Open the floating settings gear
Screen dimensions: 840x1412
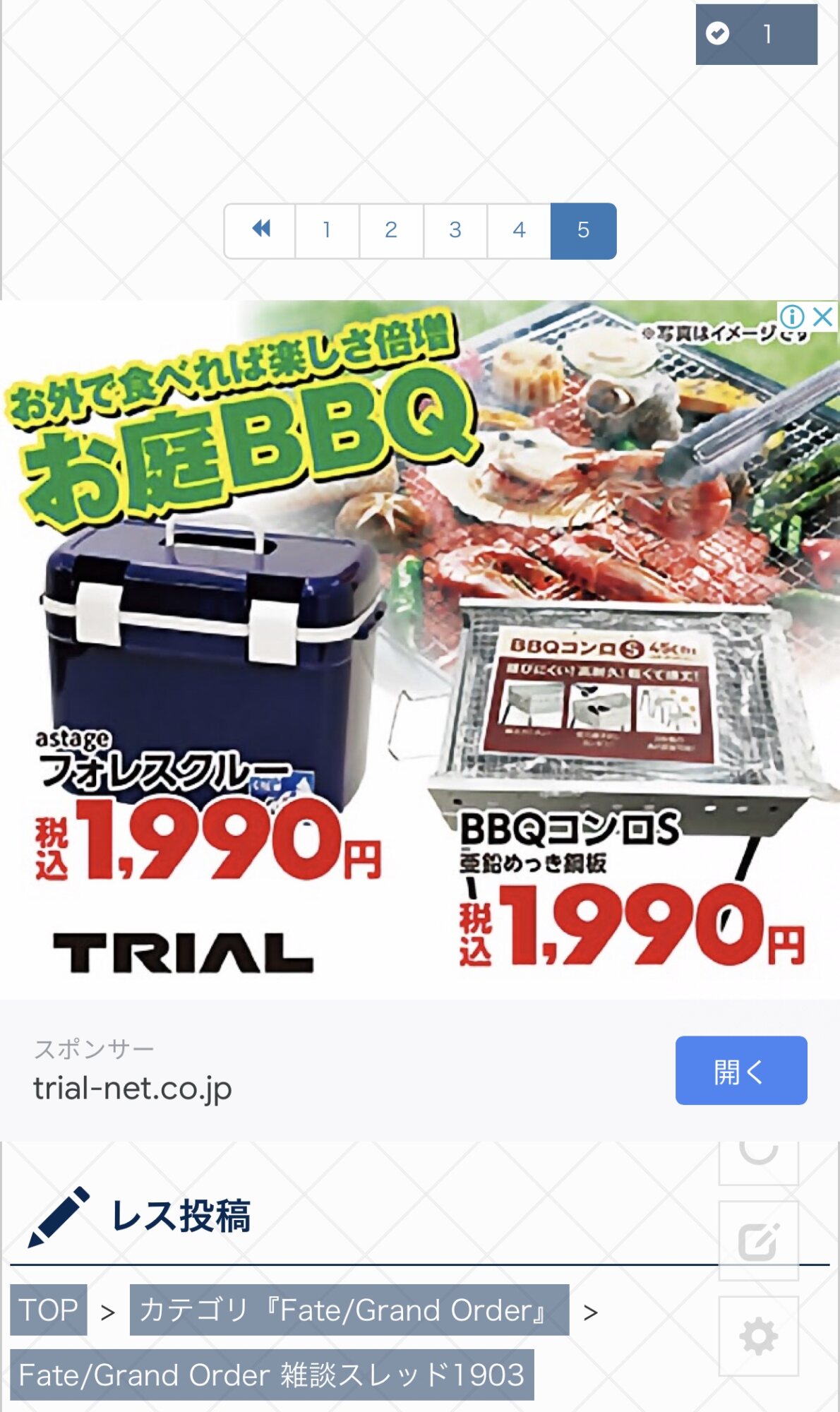point(758,1336)
